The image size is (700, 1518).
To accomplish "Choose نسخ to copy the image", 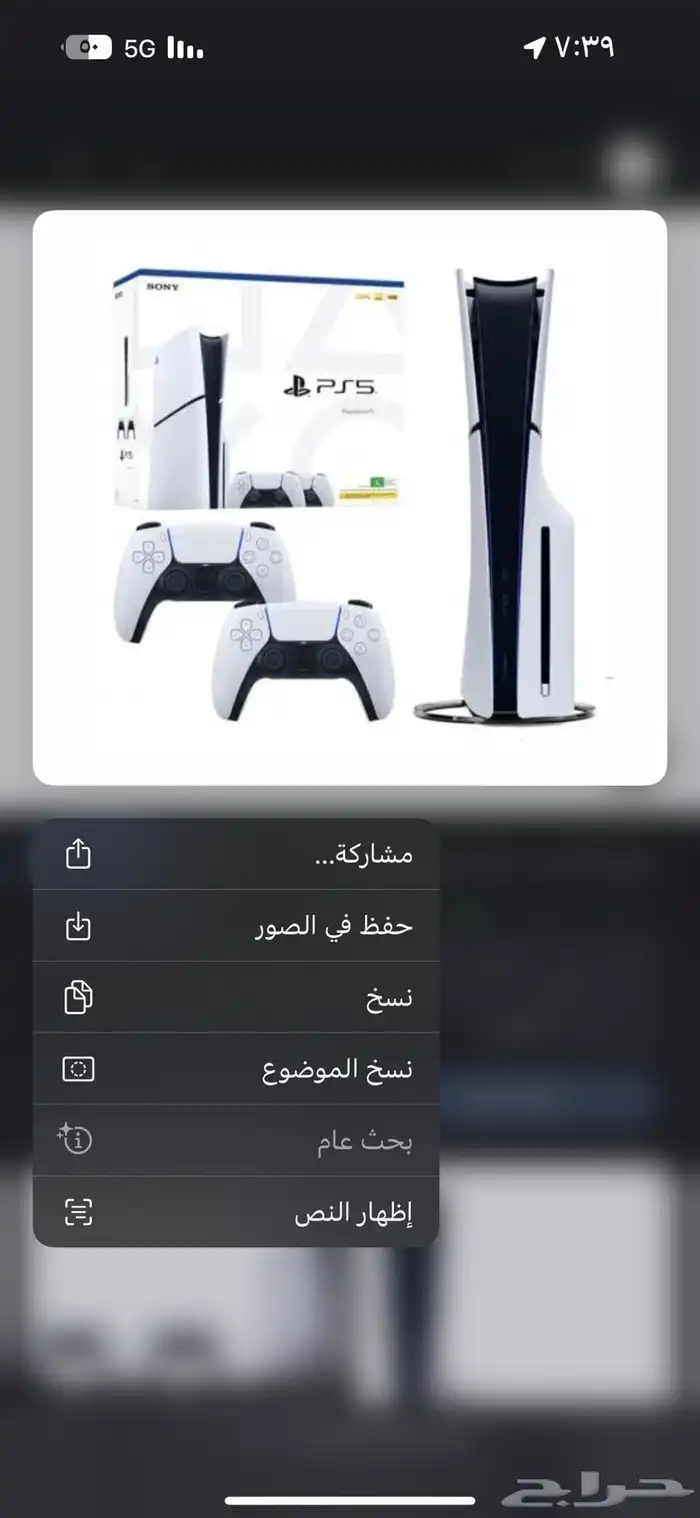I will coord(236,998).
